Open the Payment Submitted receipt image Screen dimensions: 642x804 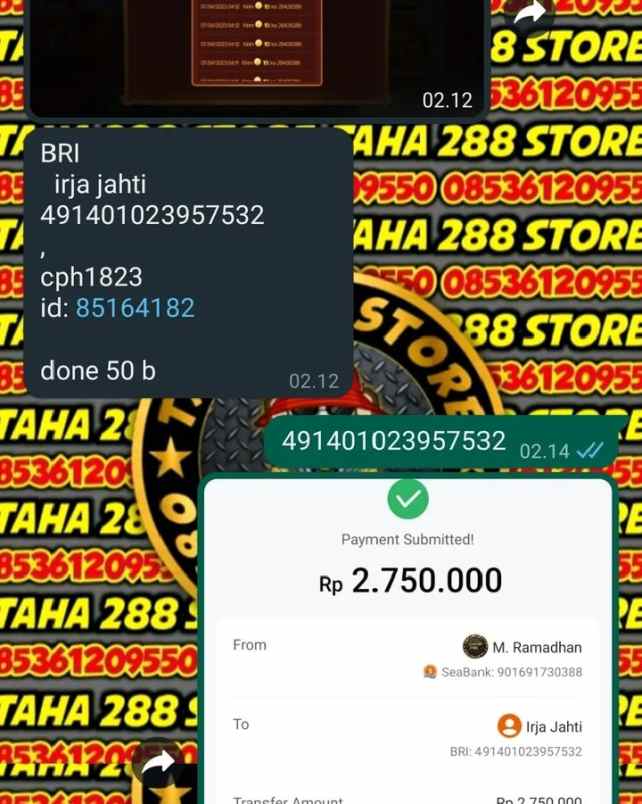406,640
